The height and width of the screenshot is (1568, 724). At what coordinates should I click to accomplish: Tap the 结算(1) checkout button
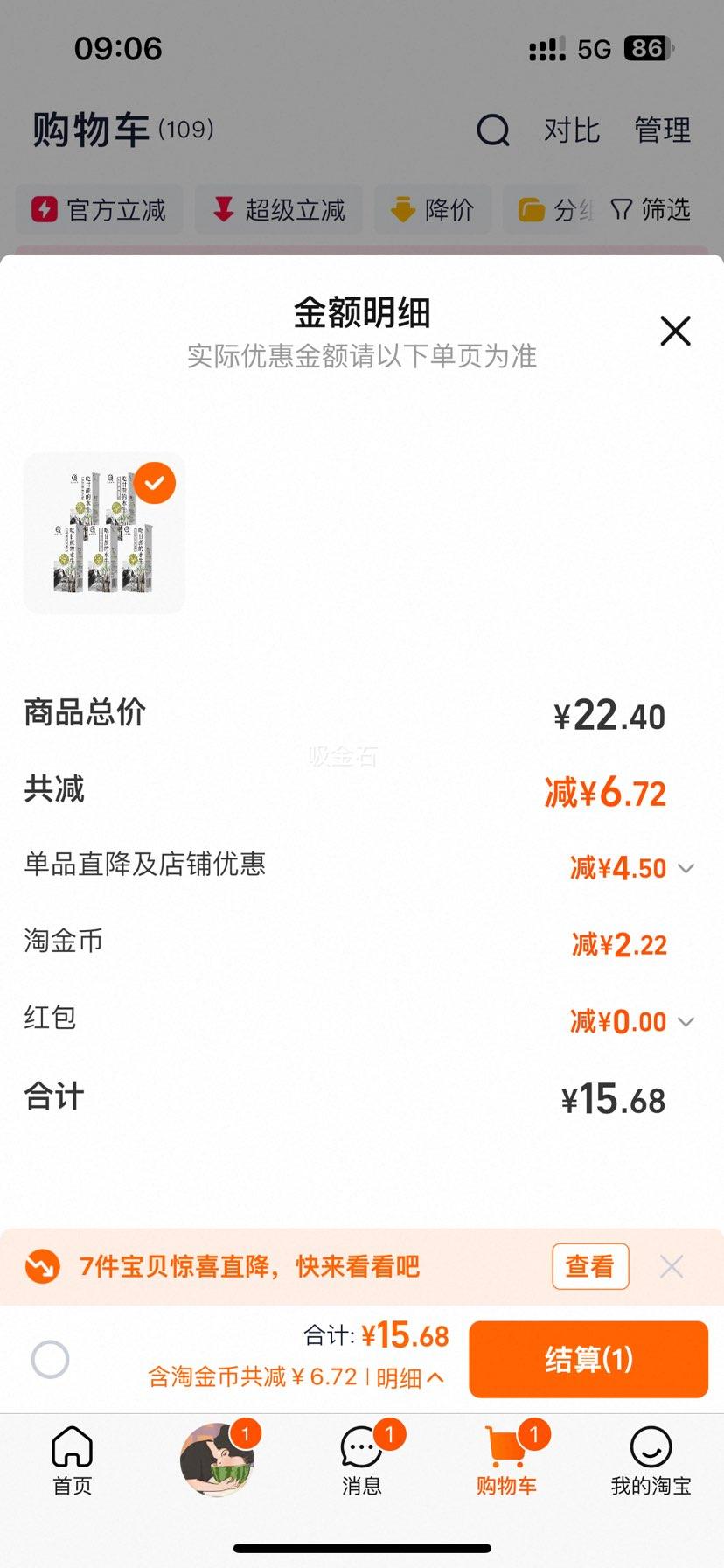(588, 1359)
